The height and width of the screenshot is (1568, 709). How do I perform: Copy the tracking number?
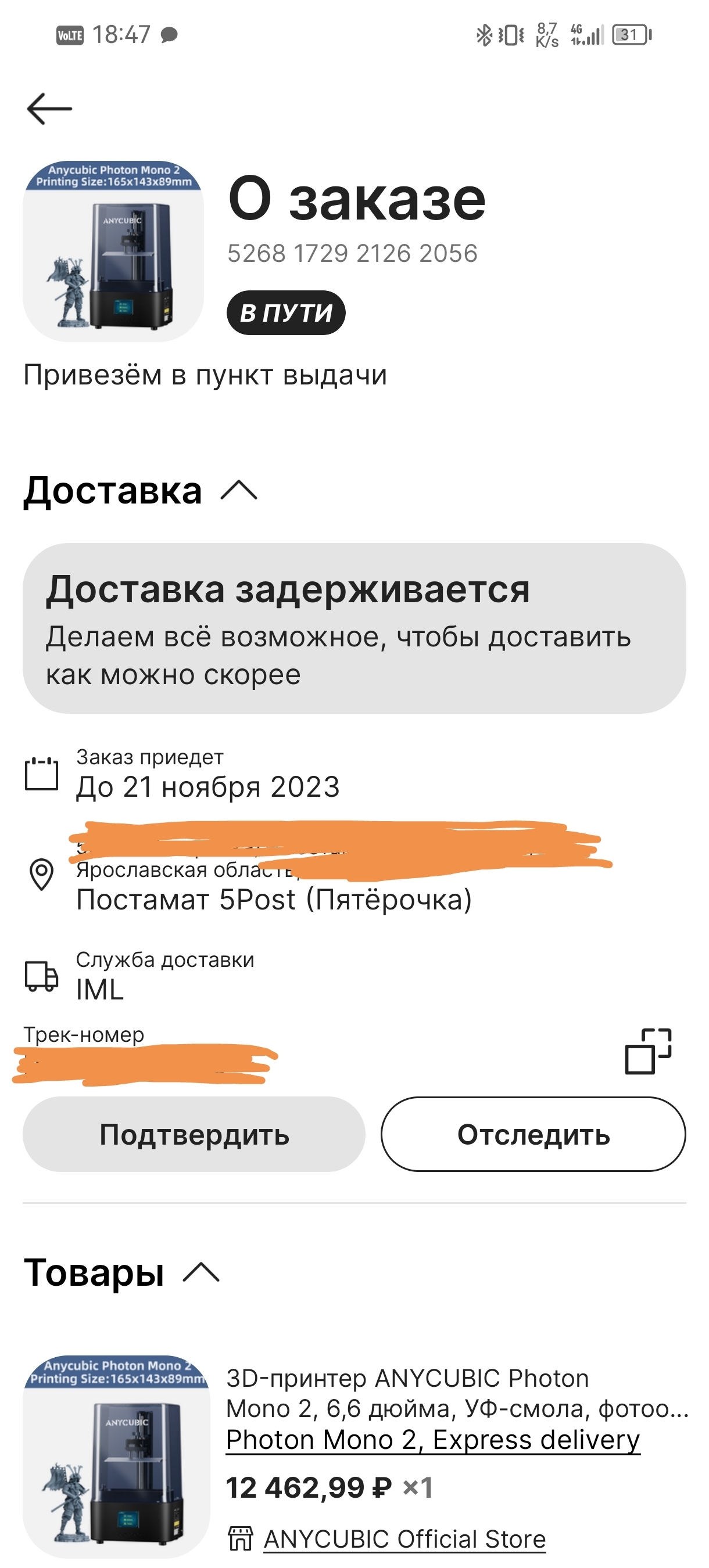pyautogui.click(x=647, y=1051)
